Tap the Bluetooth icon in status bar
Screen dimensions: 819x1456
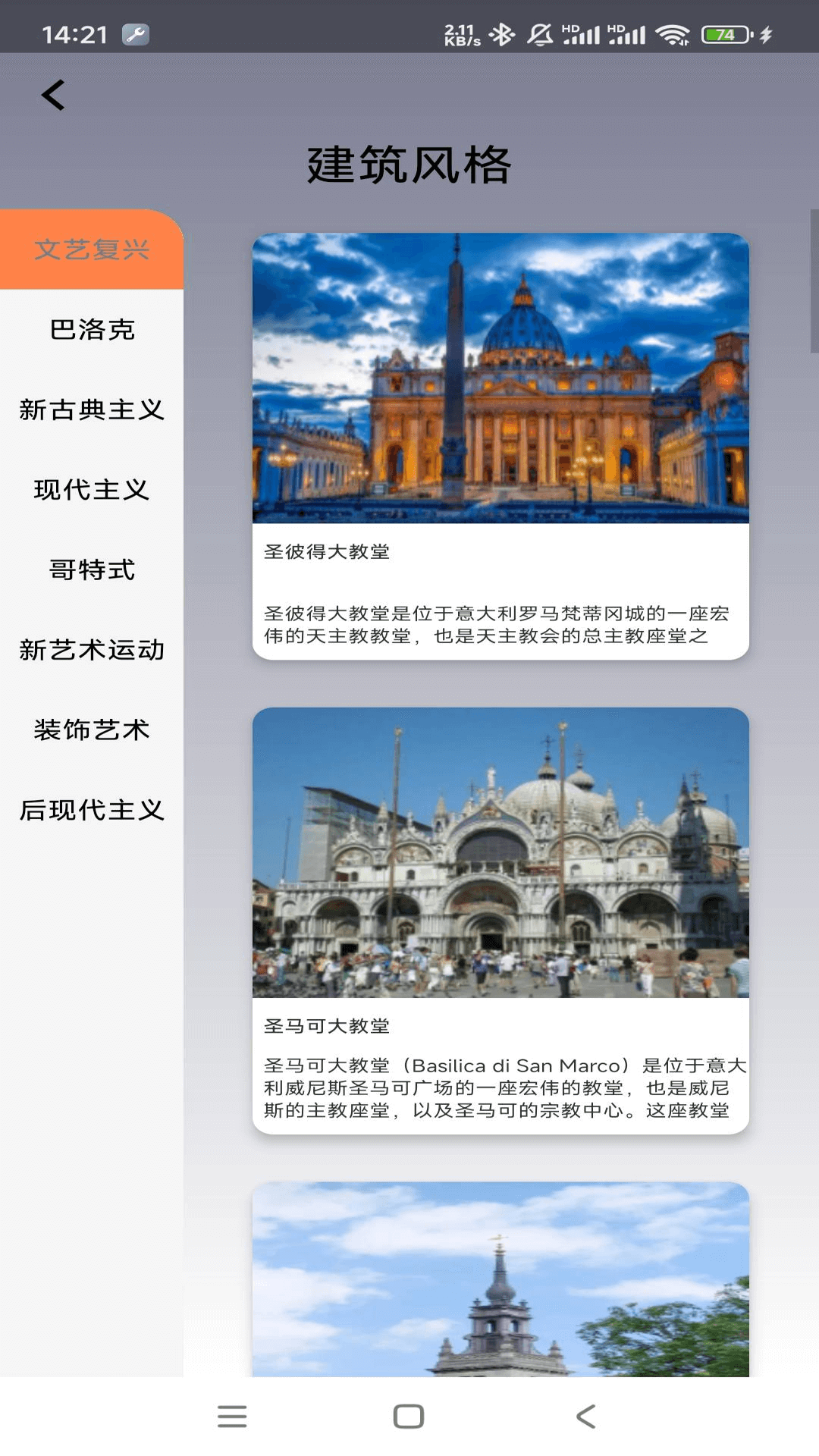click(500, 33)
